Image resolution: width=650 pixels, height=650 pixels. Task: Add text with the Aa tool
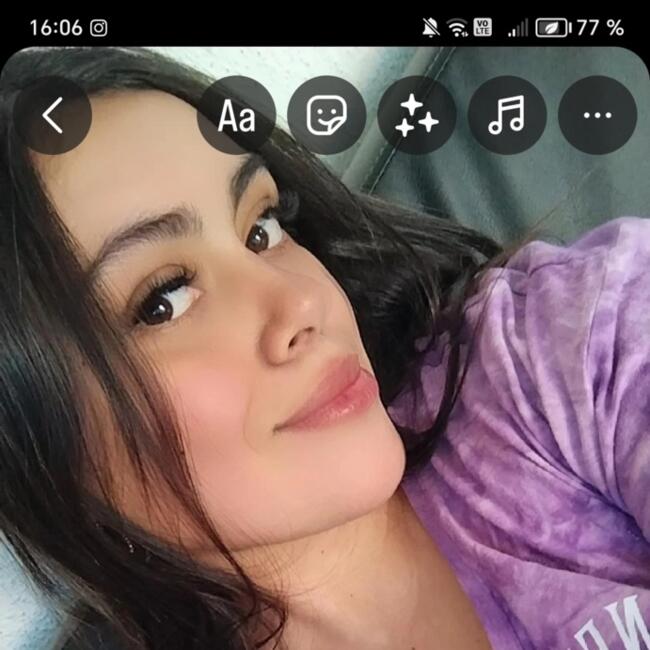click(x=237, y=116)
